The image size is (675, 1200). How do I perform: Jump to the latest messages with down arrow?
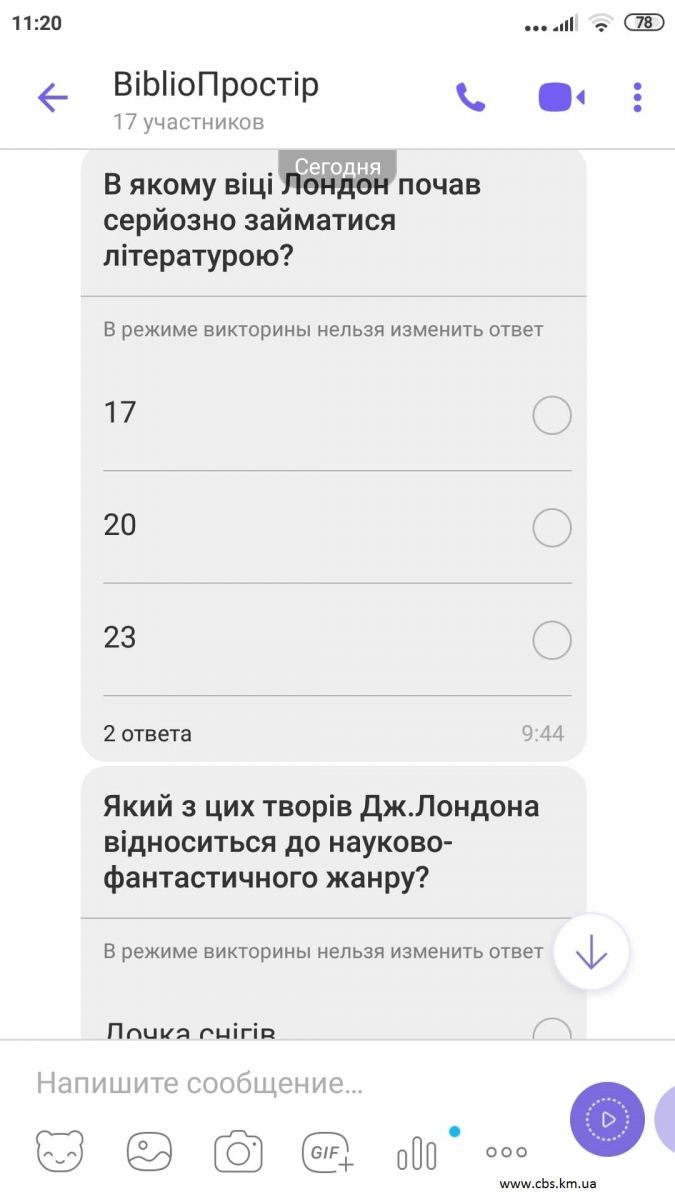[591, 952]
